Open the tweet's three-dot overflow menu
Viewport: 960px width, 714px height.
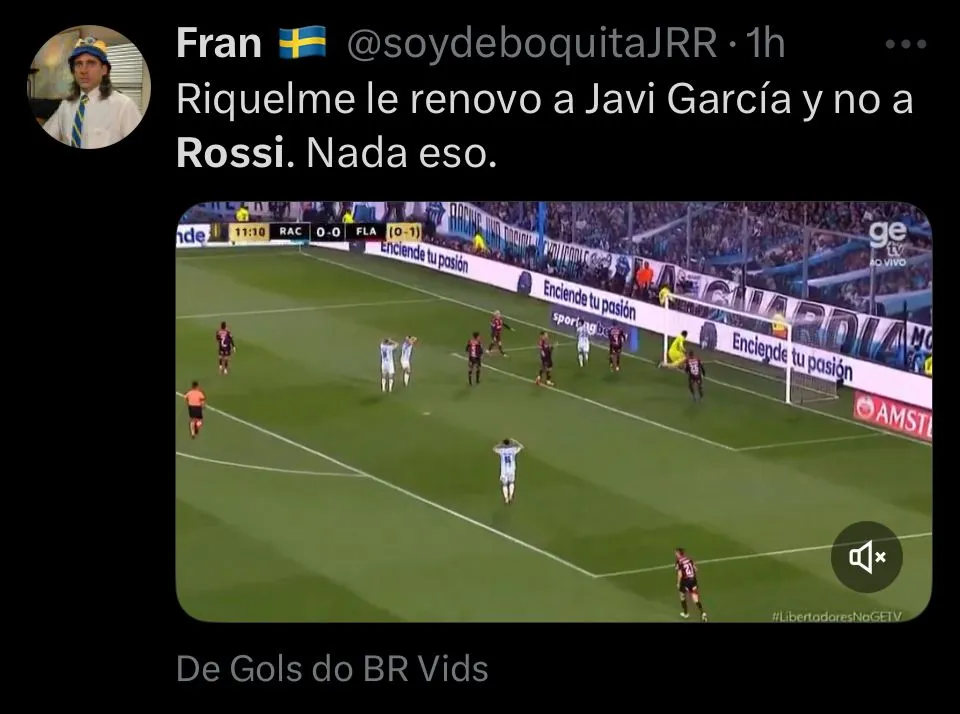(x=906, y=44)
